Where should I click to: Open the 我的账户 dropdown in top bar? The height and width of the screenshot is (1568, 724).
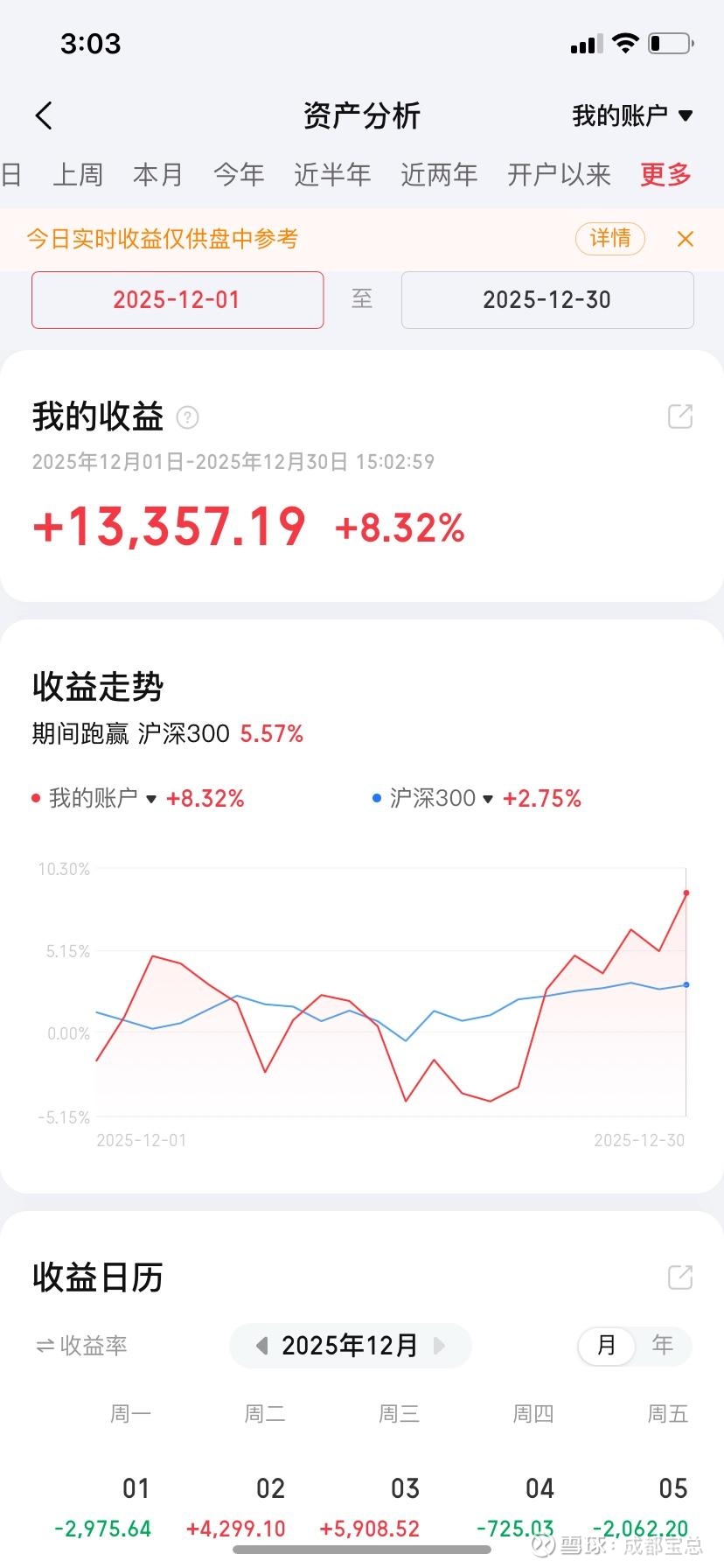click(x=628, y=115)
